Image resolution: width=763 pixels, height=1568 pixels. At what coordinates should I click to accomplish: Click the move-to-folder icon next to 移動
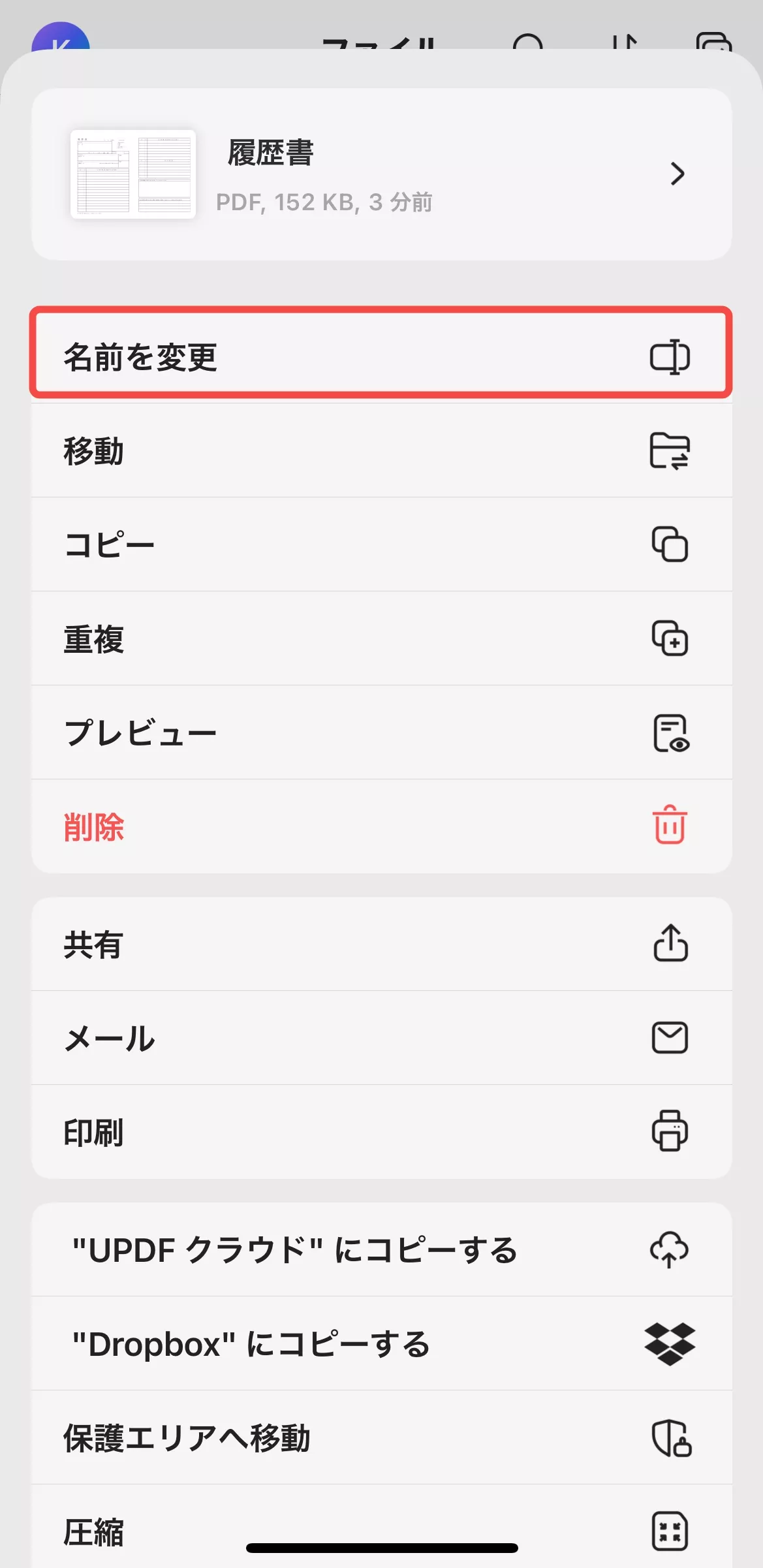click(669, 450)
